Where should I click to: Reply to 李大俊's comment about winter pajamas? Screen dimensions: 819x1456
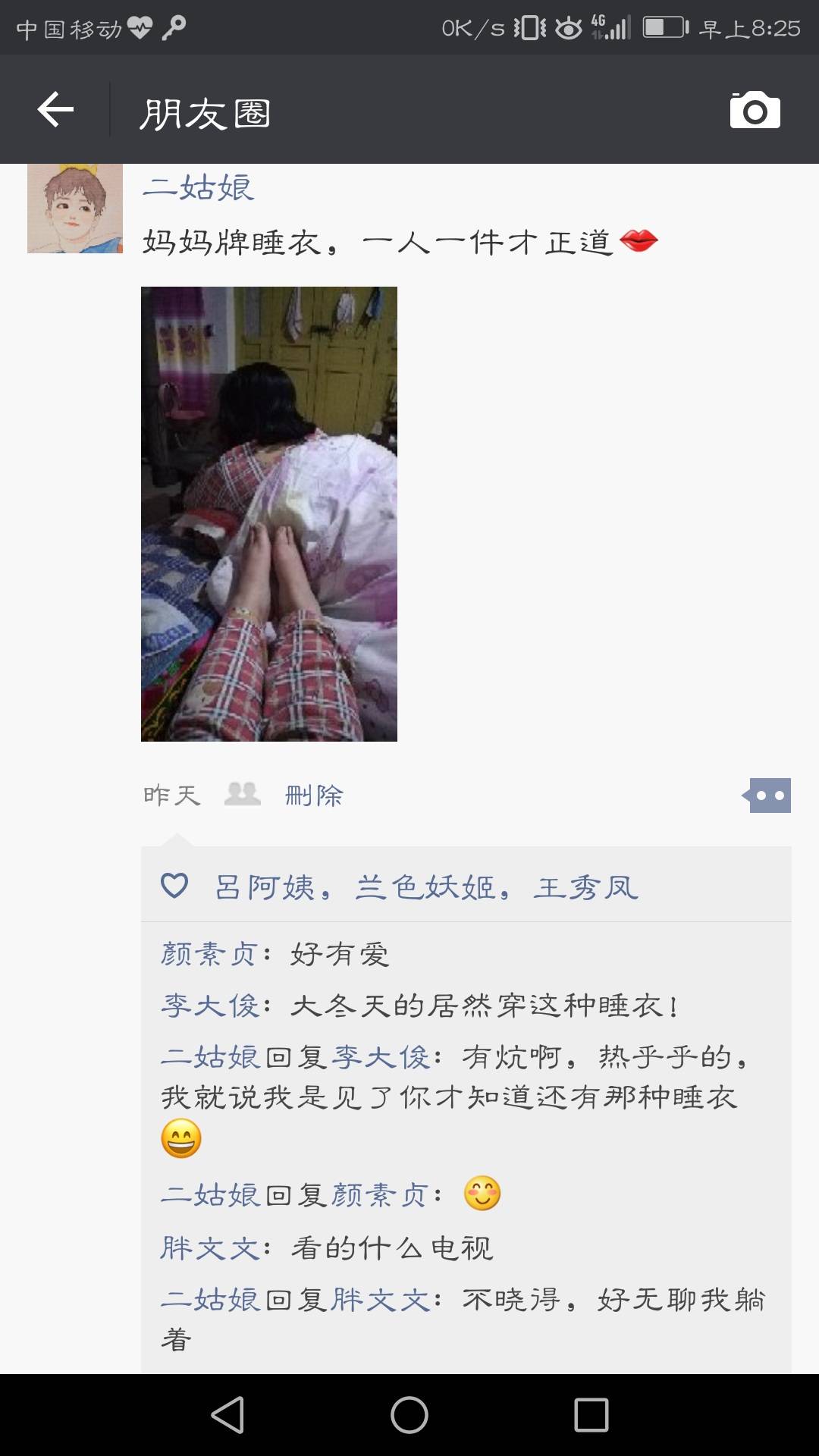tap(484, 1006)
